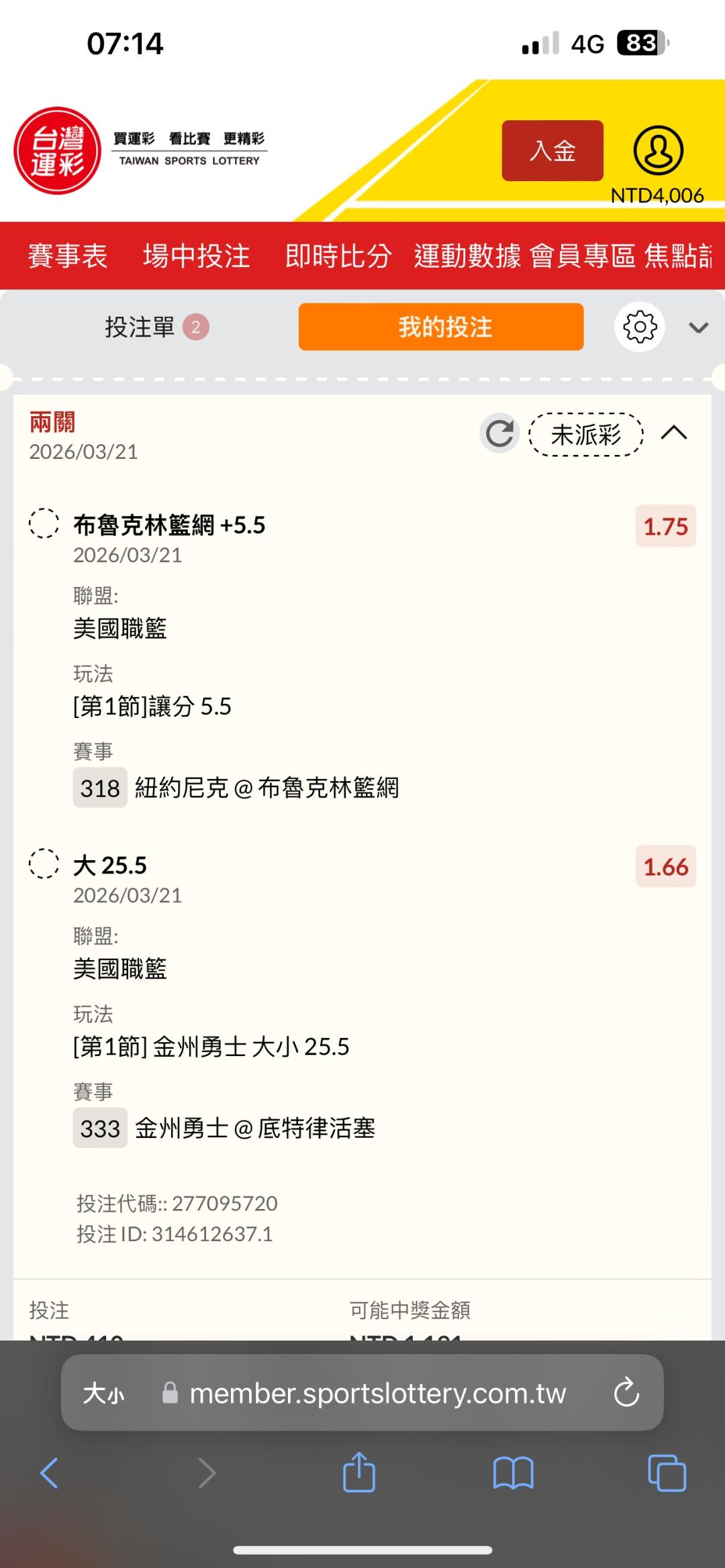
Task: Tap the Taiwan Sports Lottery logo
Action: 58,150
